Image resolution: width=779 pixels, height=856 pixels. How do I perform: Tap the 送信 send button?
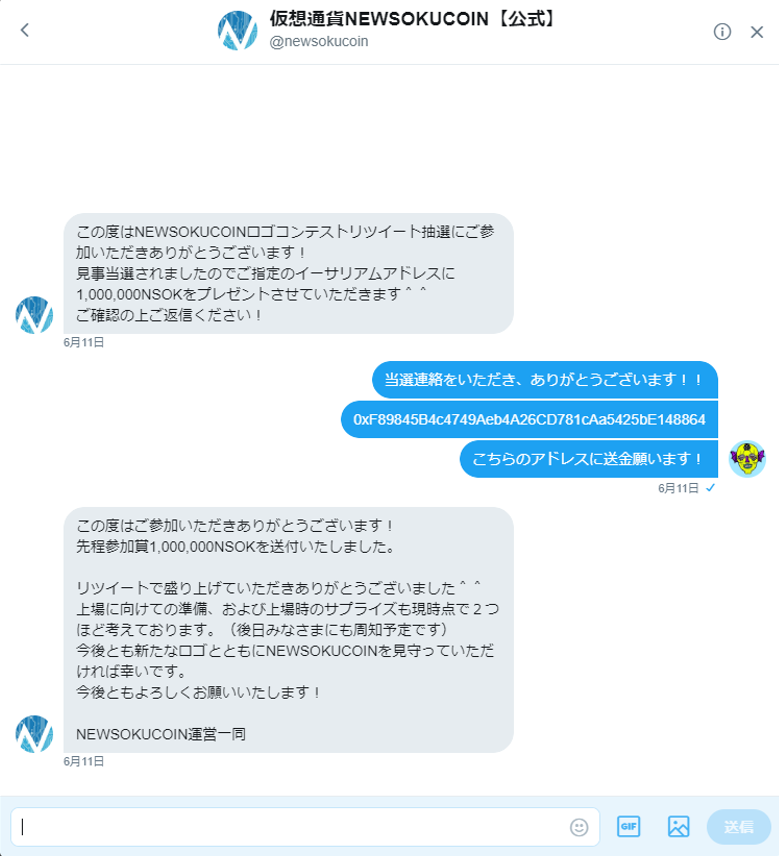pyautogui.click(x=739, y=827)
